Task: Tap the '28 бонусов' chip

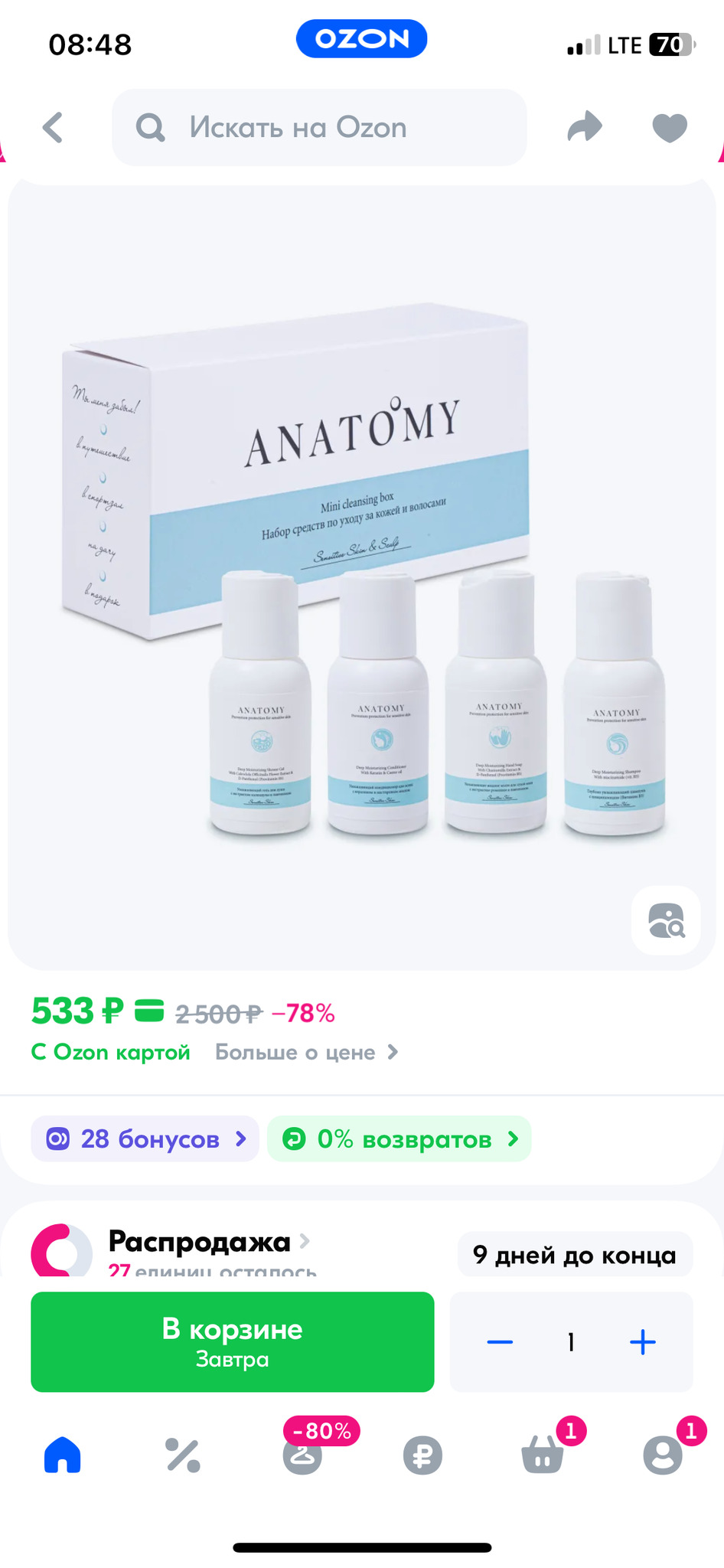Action: tap(145, 1139)
